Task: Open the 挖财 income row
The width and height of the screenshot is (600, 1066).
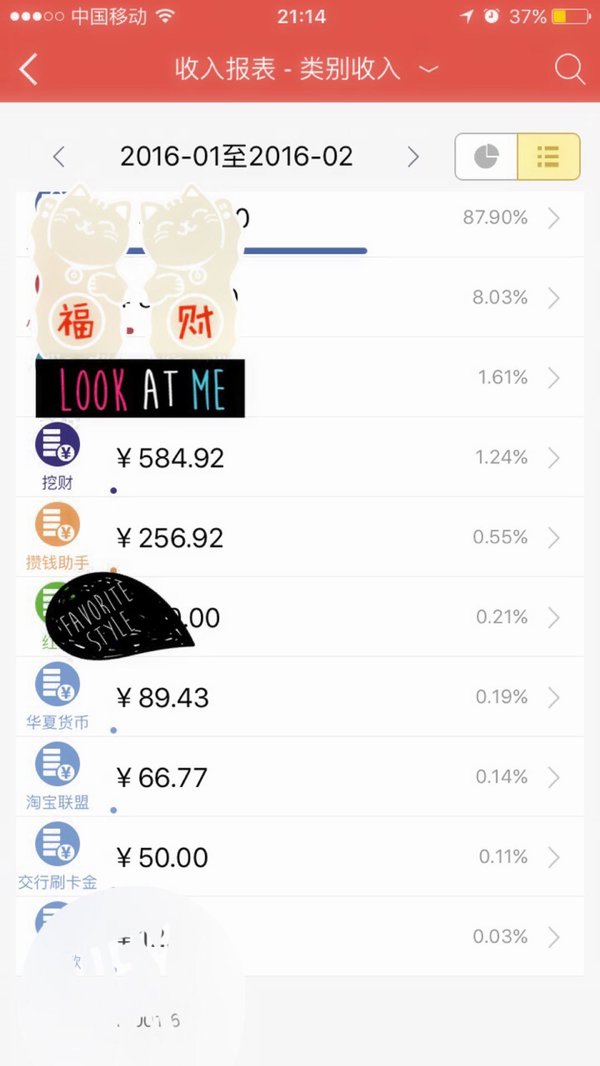Action: point(300,457)
